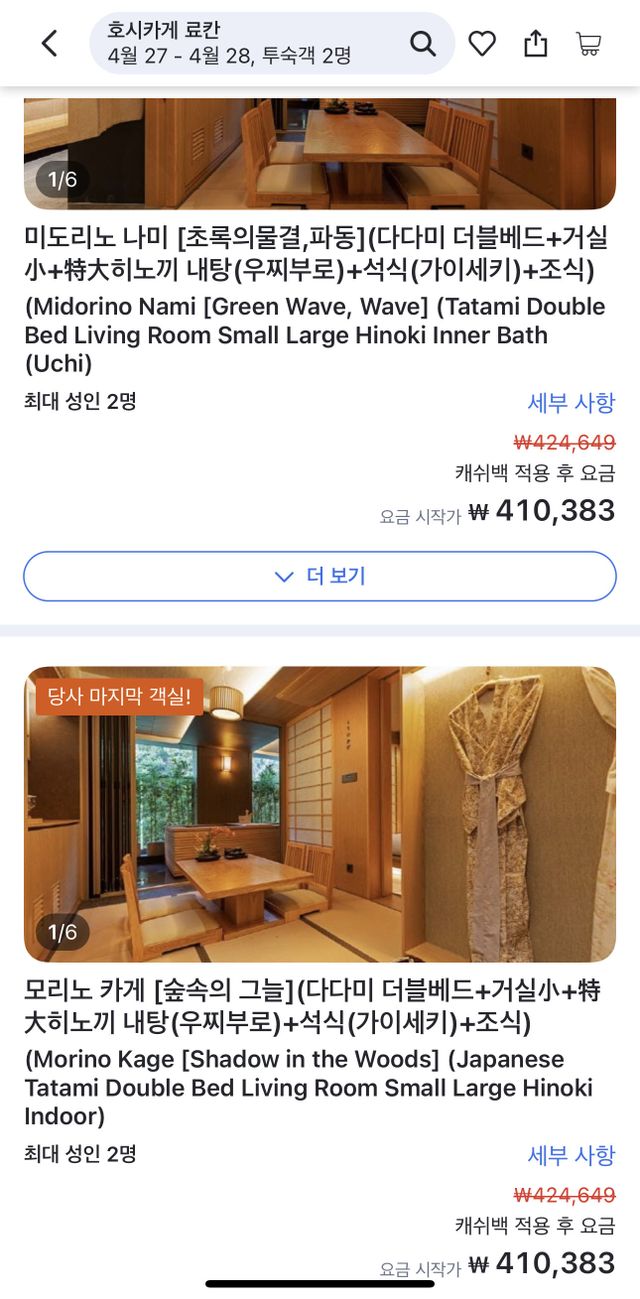Expand the 더 보기 button
Screen dimensions: 640x1299
[320, 576]
